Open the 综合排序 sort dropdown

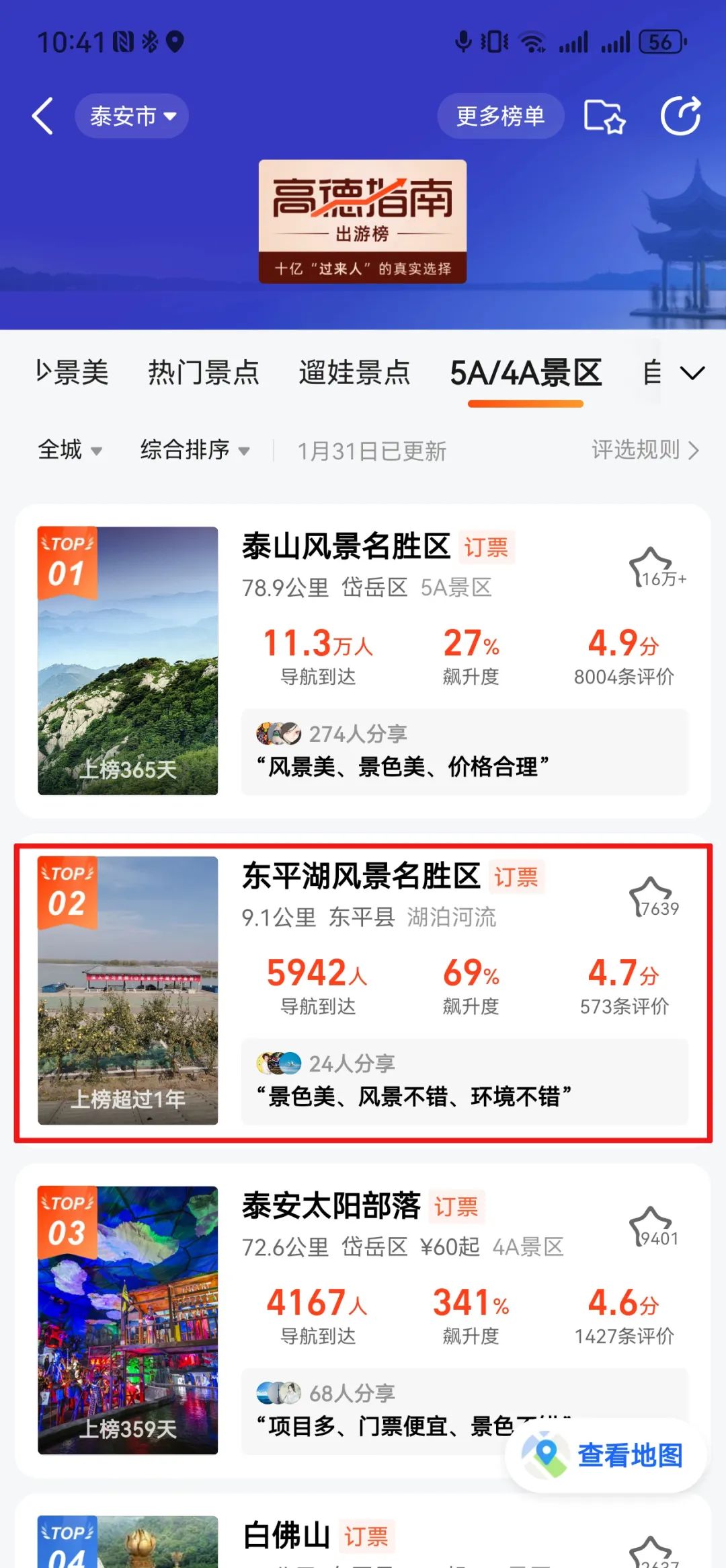click(195, 450)
